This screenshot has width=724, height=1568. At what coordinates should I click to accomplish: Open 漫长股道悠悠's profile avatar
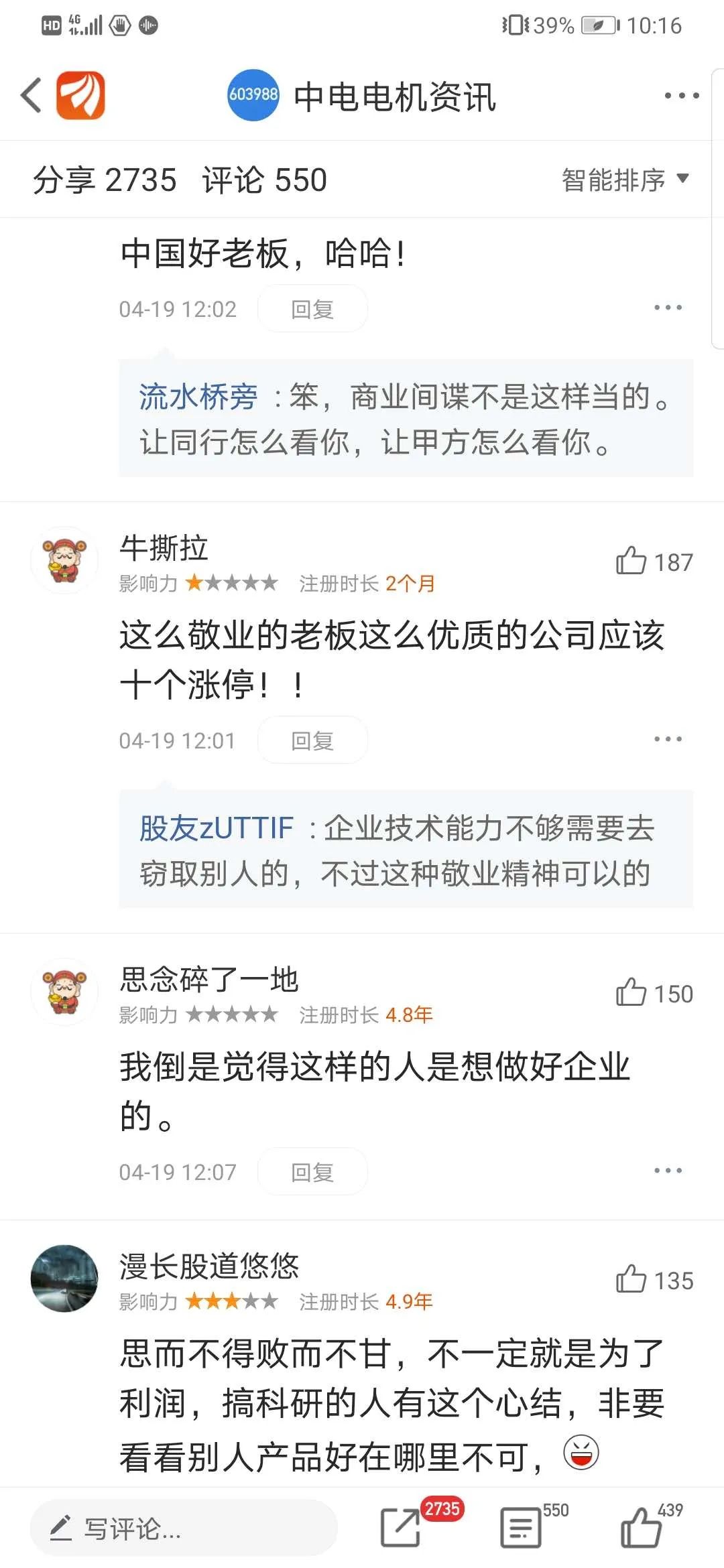click(x=64, y=1279)
